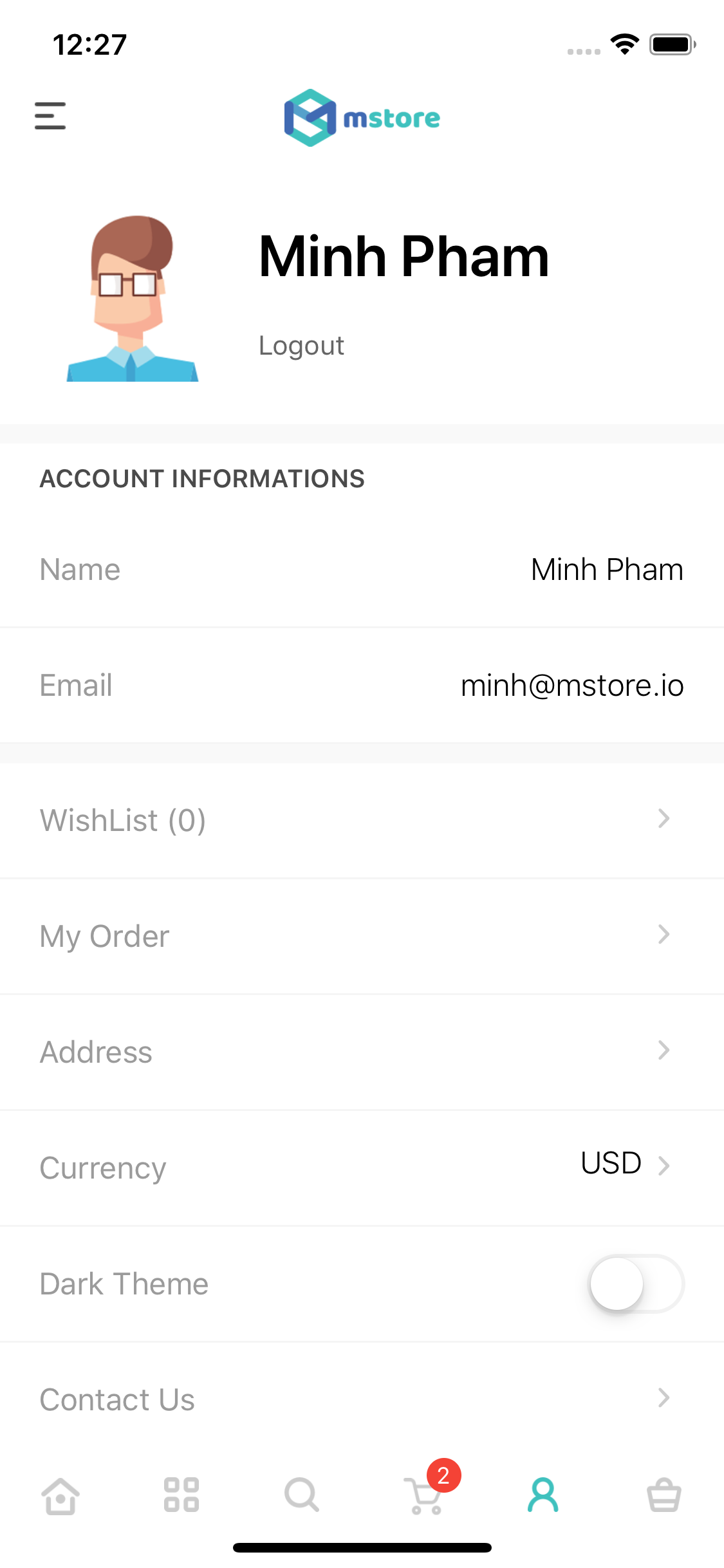
Task: Expand the Address section
Action: coord(362,1050)
